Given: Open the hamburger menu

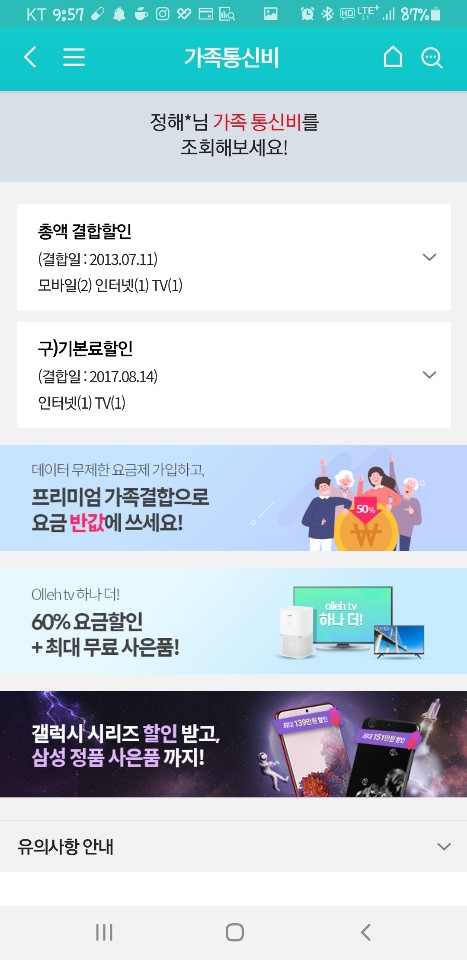Looking at the screenshot, I should coord(74,58).
